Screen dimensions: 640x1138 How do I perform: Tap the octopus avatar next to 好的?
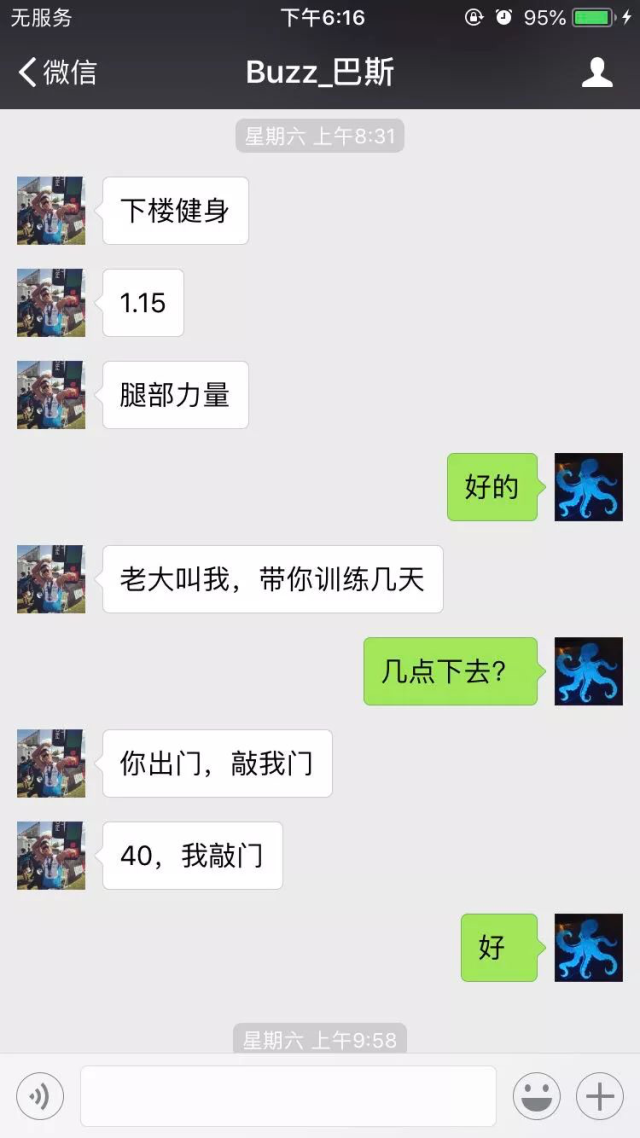click(588, 487)
